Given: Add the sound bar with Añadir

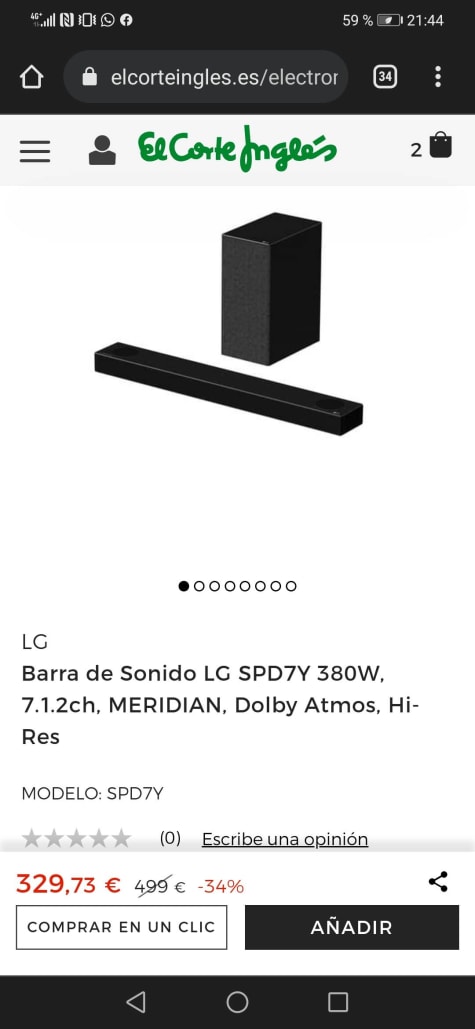Looking at the screenshot, I should [x=352, y=927].
